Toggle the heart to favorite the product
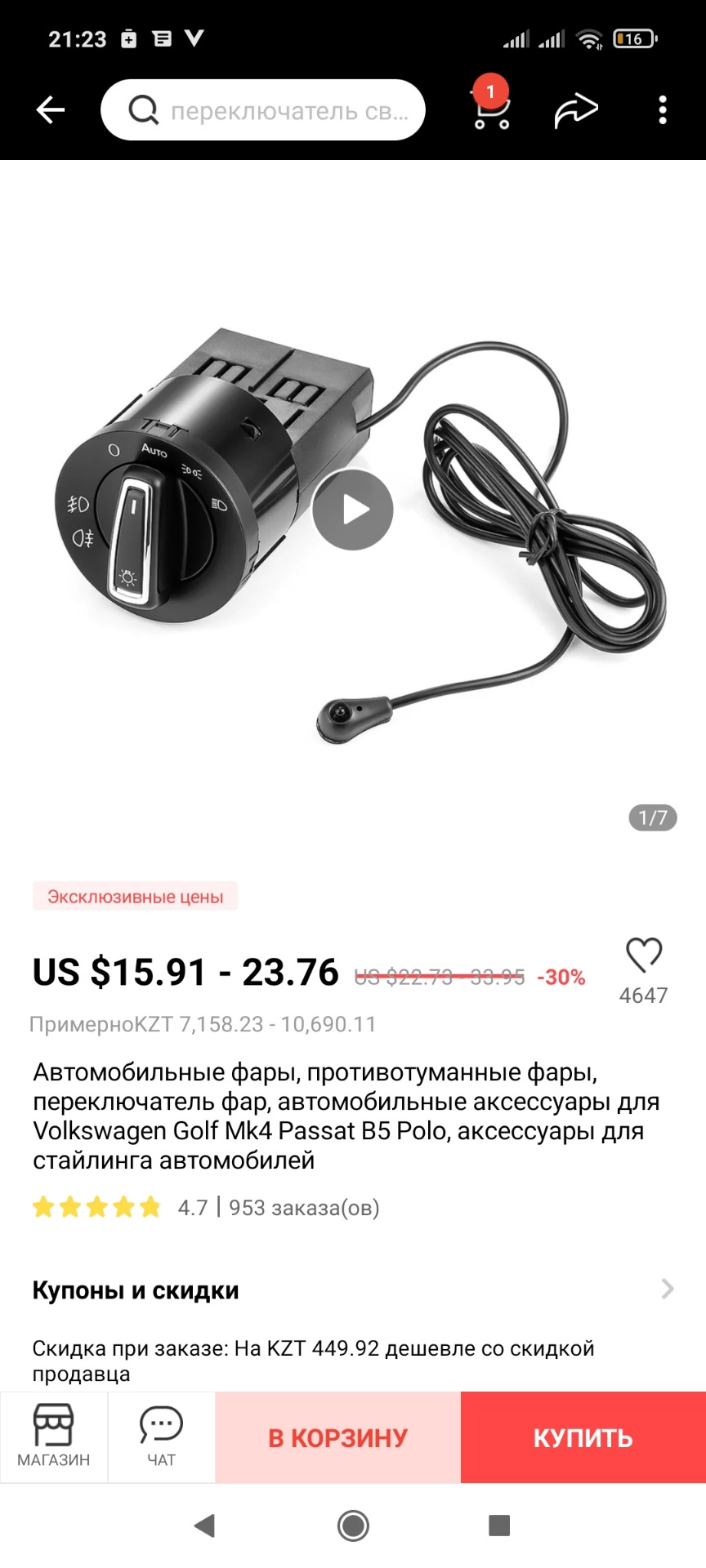Screen dimensions: 706x1568 pyautogui.click(x=644, y=955)
